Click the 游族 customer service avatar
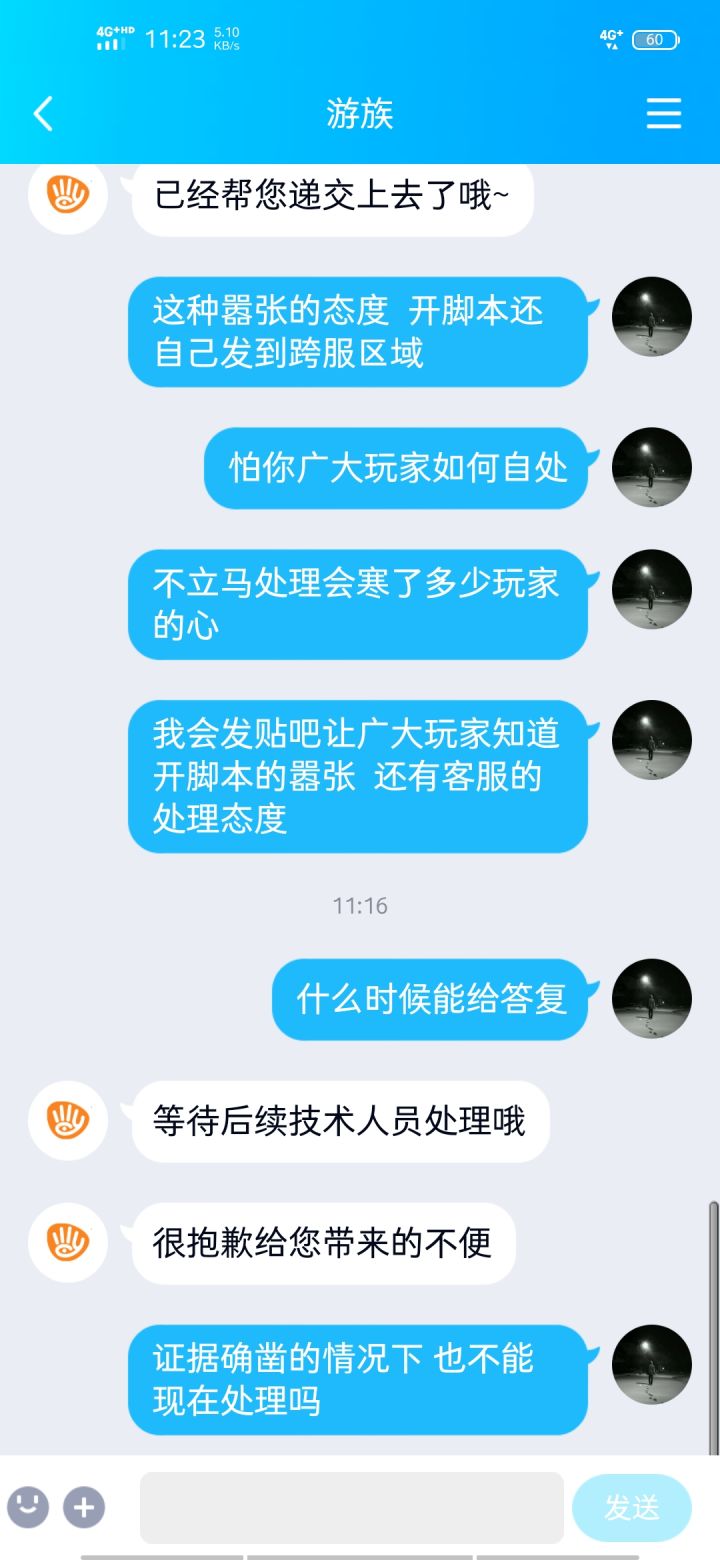Screen dimensions: 720x1560 [66, 1121]
